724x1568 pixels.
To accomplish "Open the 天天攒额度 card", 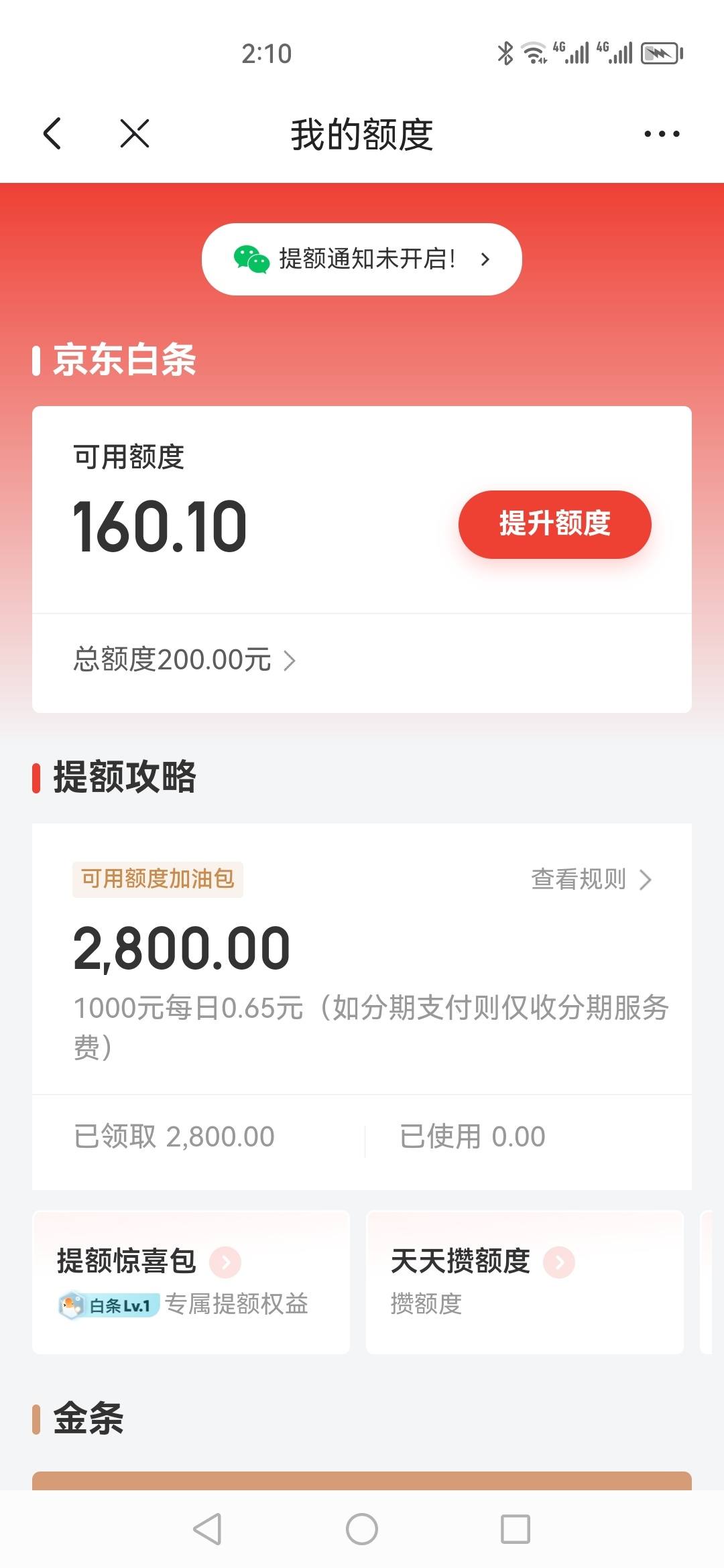I will click(x=525, y=1282).
